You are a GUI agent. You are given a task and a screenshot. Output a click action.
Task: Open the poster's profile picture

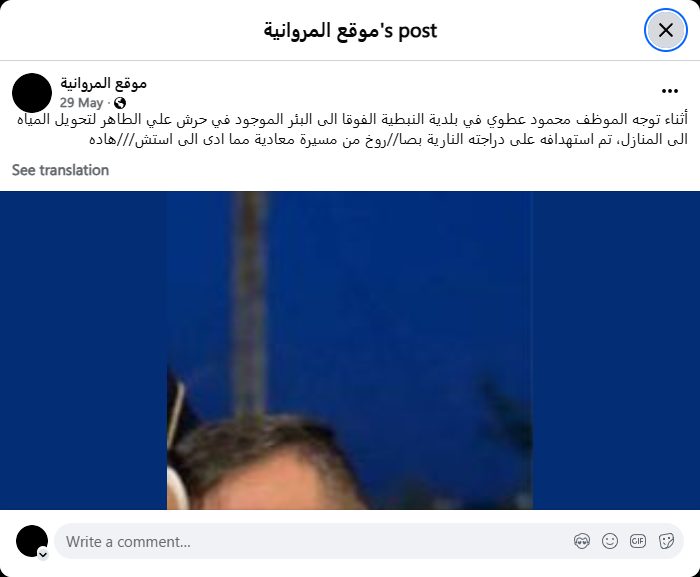[x=32, y=92]
